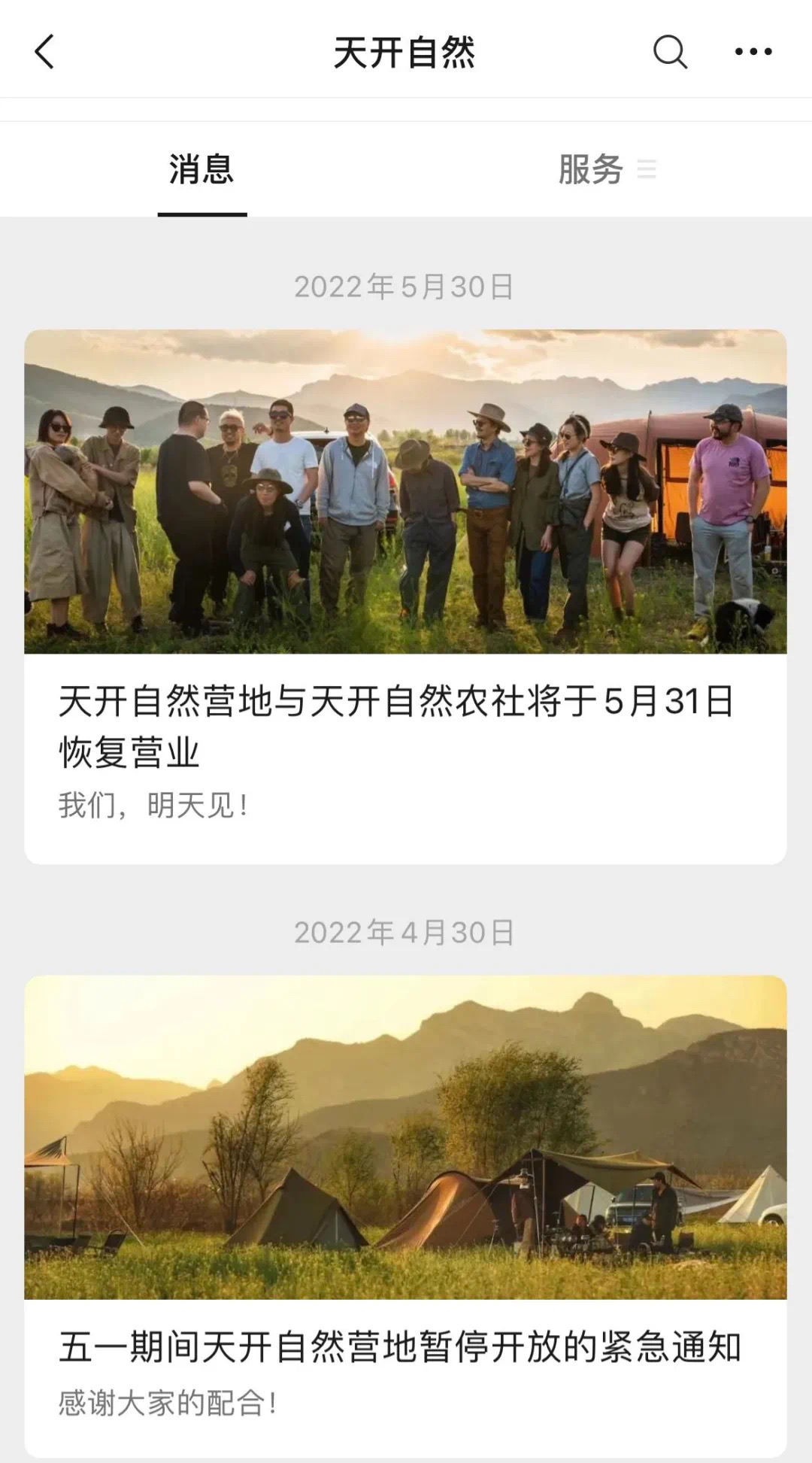The width and height of the screenshot is (812, 1463).
Task: Switch to the 消息 tab
Action: (x=201, y=169)
